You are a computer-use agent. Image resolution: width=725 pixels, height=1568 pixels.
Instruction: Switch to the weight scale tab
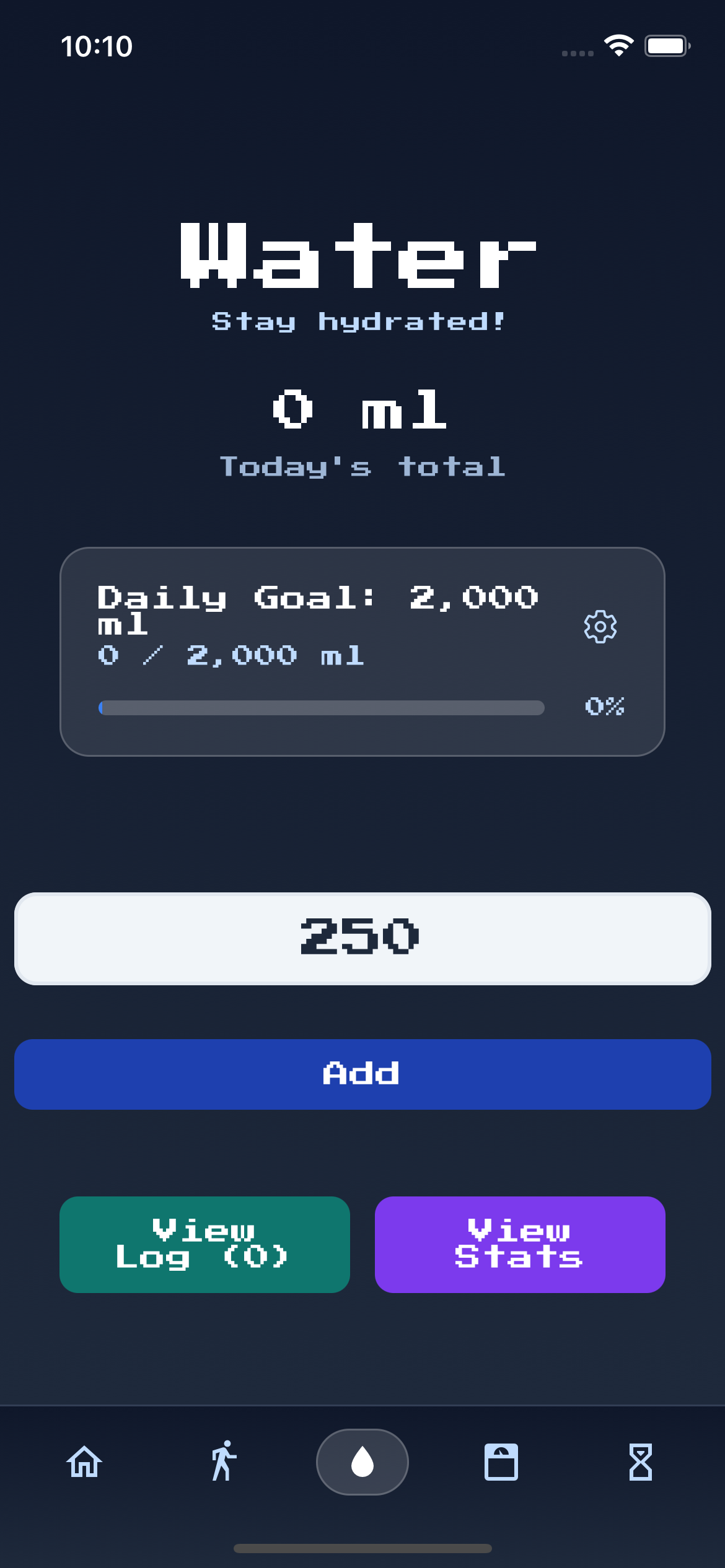tap(501, 1461)
